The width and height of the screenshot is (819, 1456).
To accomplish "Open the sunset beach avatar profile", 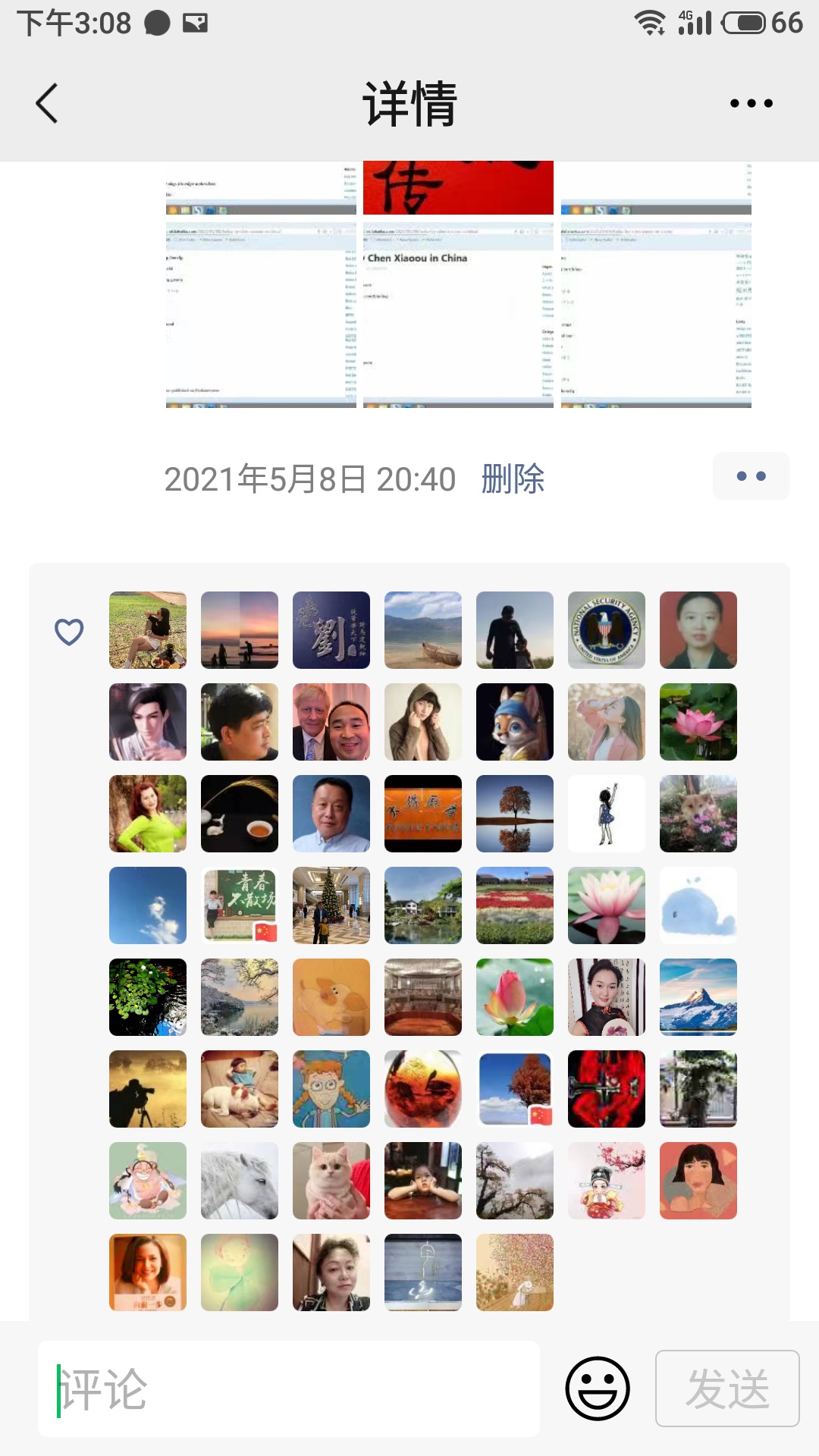I will point(240,630).
